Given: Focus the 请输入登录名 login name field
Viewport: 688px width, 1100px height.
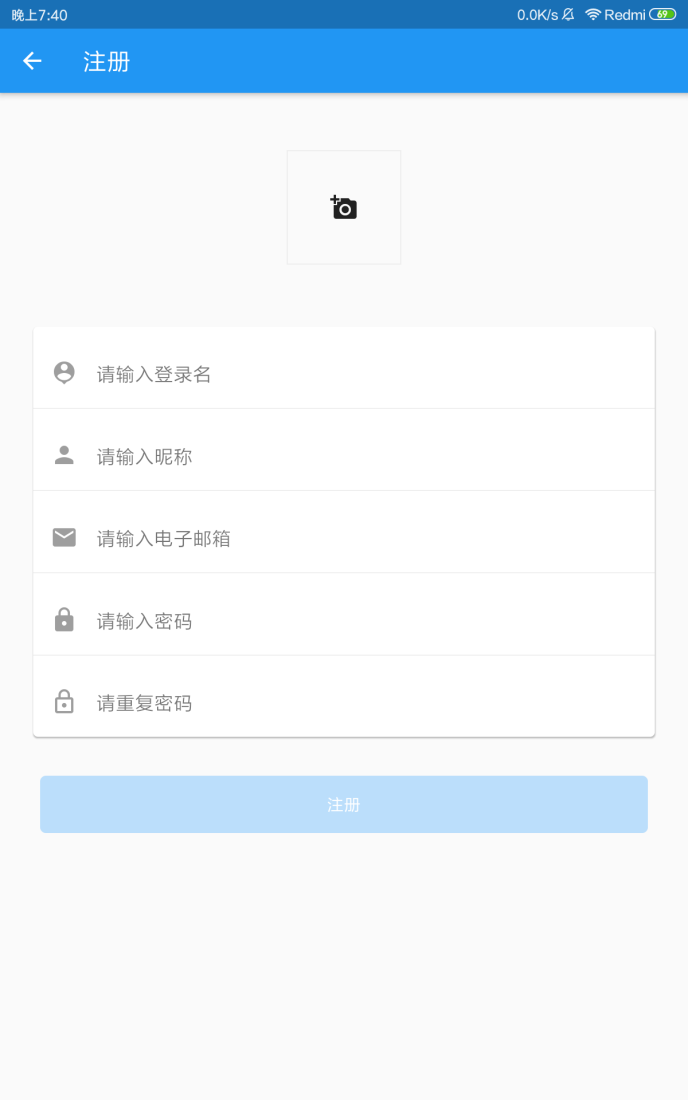Looking at the screenshot, I should pyautogui.click(x=360, y=374).
